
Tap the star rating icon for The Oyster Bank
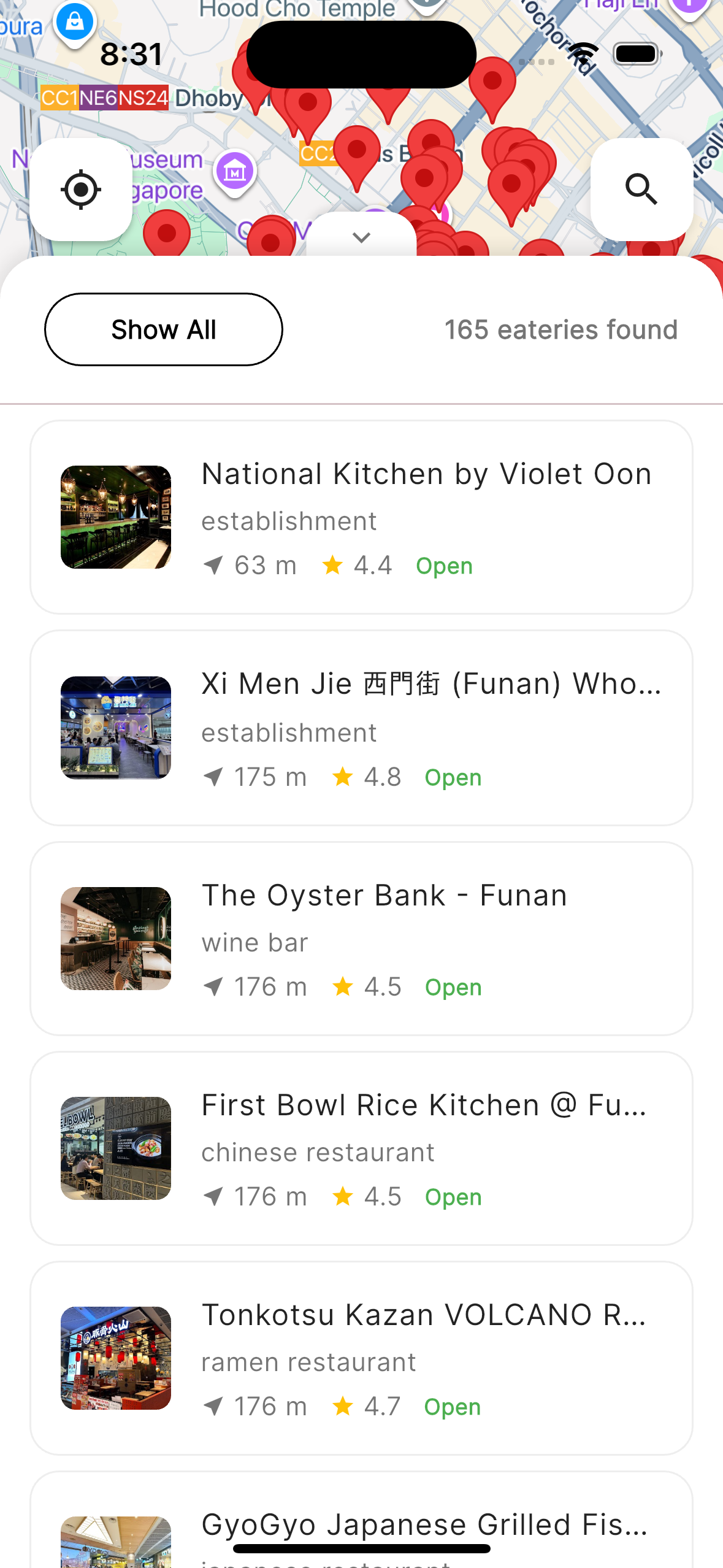[343, 986]
